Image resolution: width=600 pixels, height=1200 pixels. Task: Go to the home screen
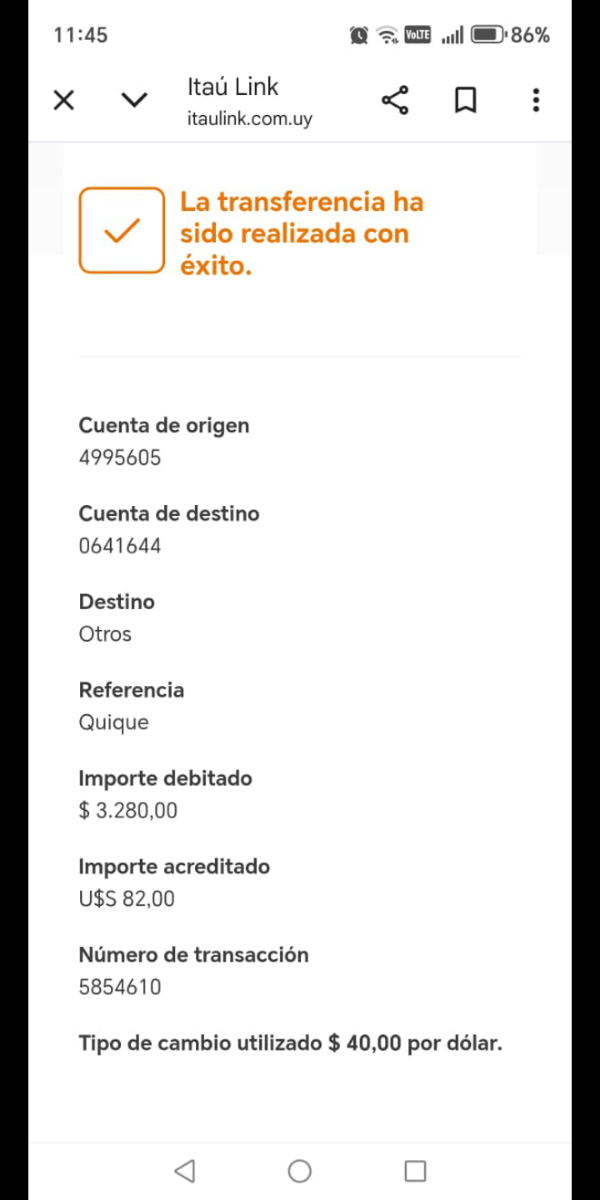[x=300, y=1170]
